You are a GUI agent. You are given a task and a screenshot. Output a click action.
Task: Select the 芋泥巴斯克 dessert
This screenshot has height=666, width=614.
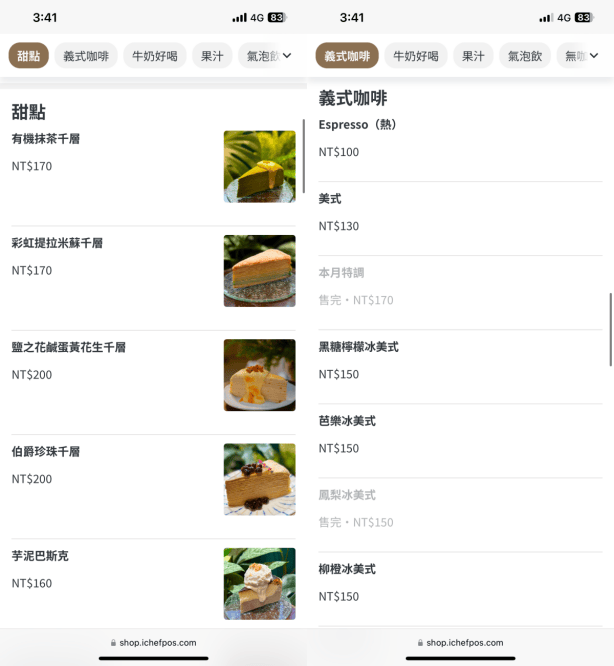click(40, 555)
